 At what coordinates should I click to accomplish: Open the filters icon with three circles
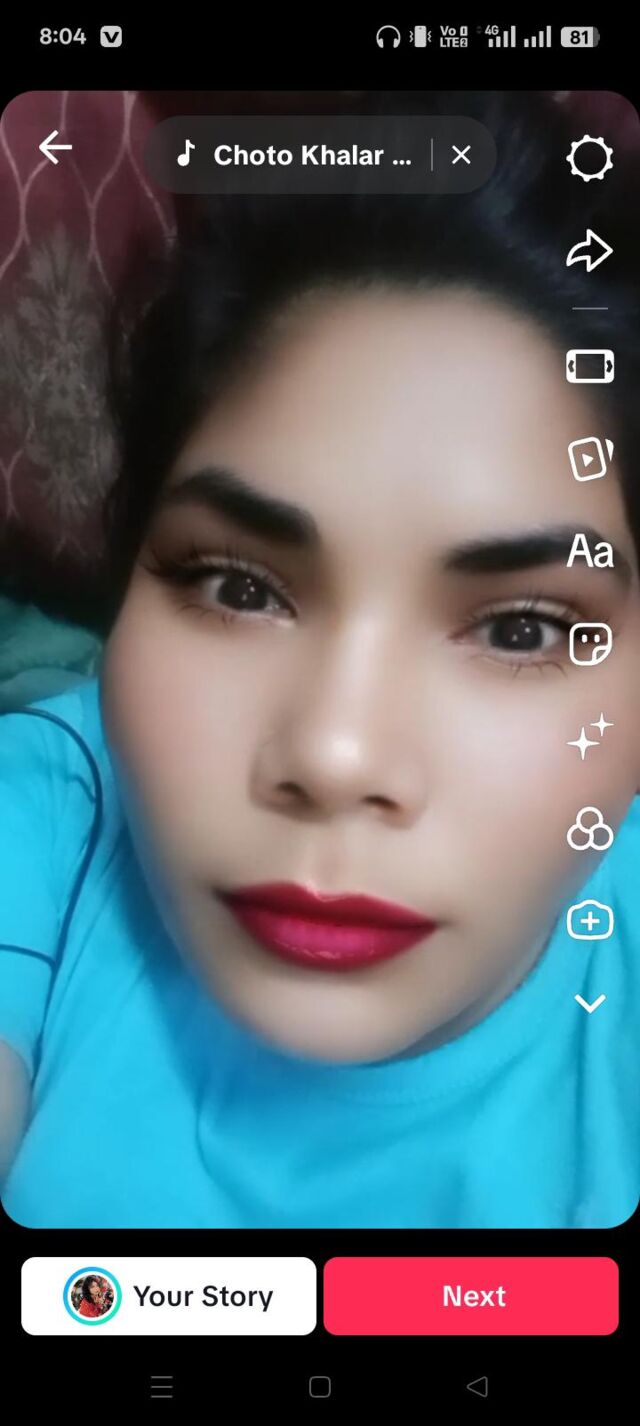tap(589, 829)
